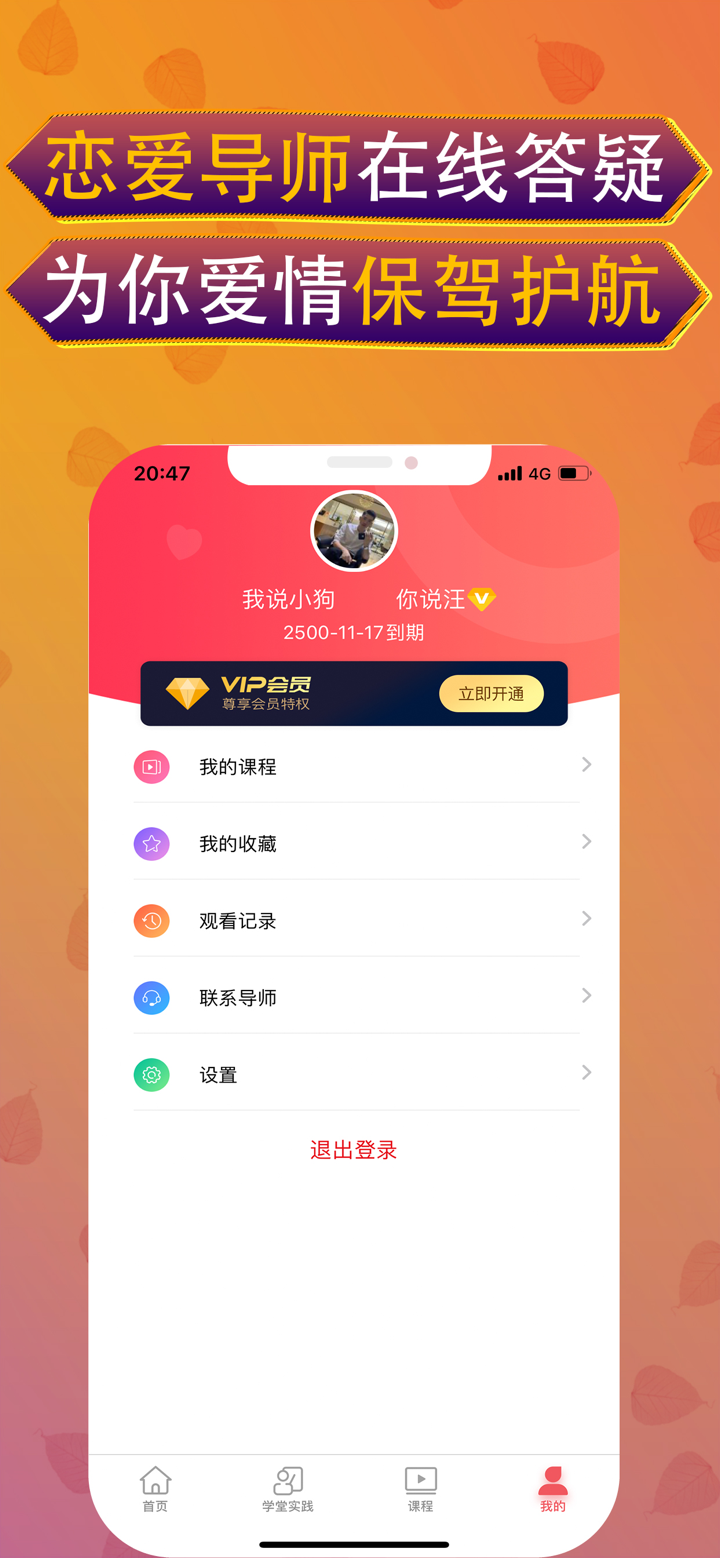Click the star icon next to 我的收藏
This screenshot has height=1558, width=720.
(151, 843)
